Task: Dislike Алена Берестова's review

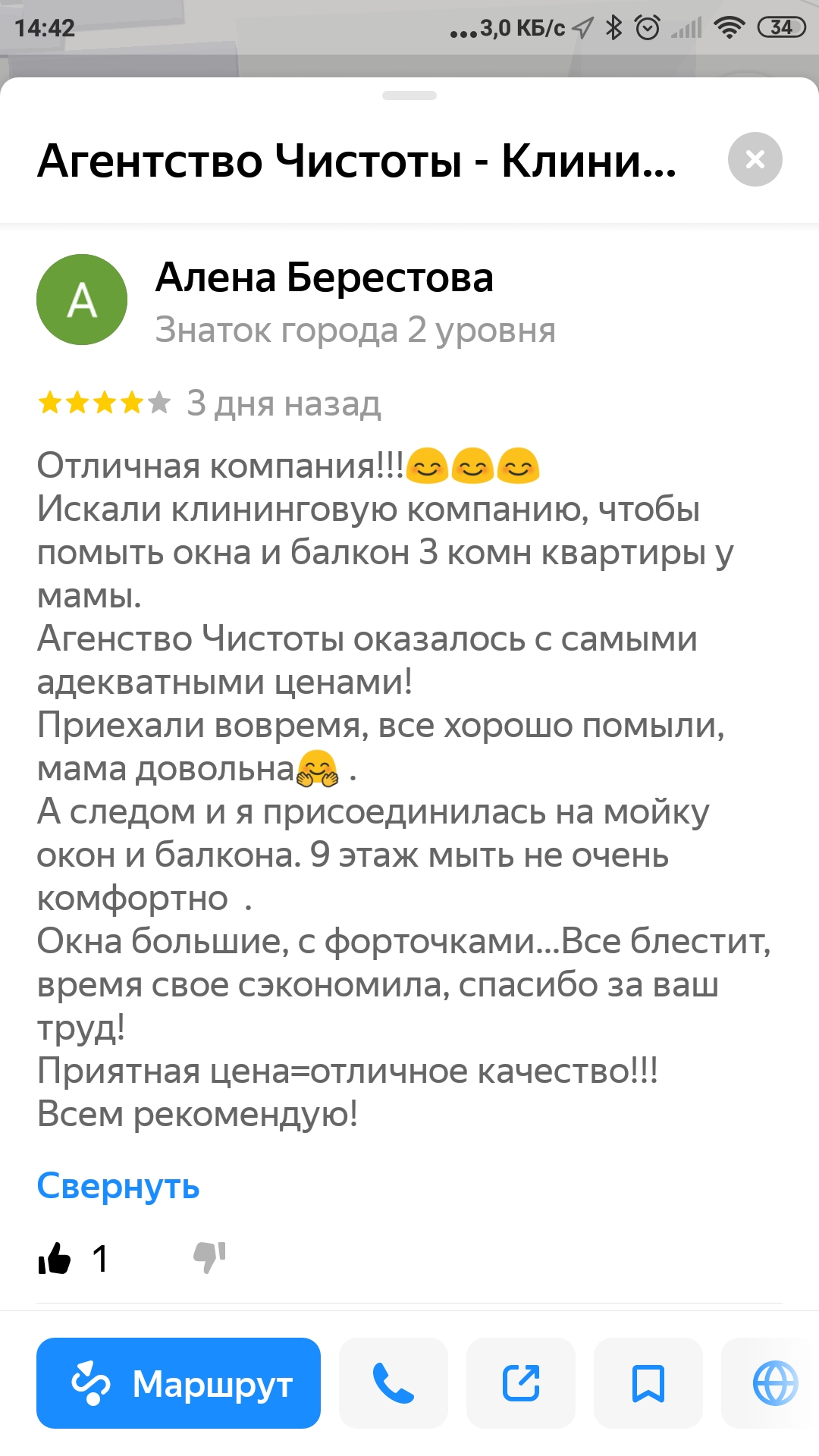Action: click(x=209, y=1257)
